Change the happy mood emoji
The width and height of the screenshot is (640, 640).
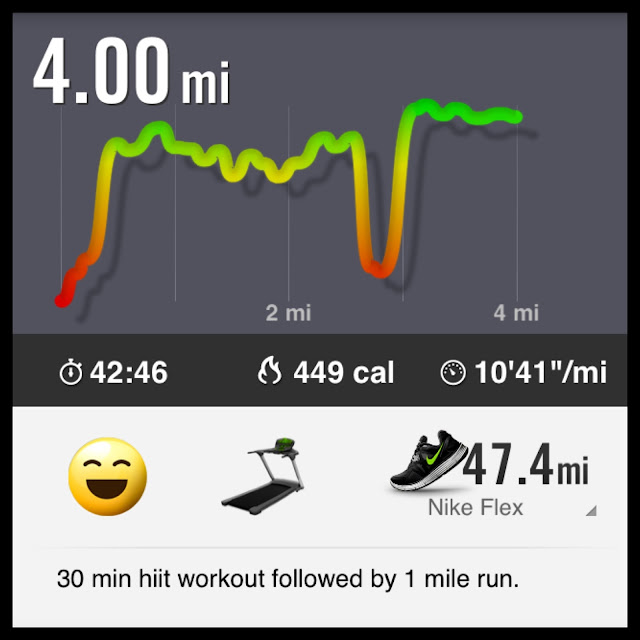click(107, 477)
